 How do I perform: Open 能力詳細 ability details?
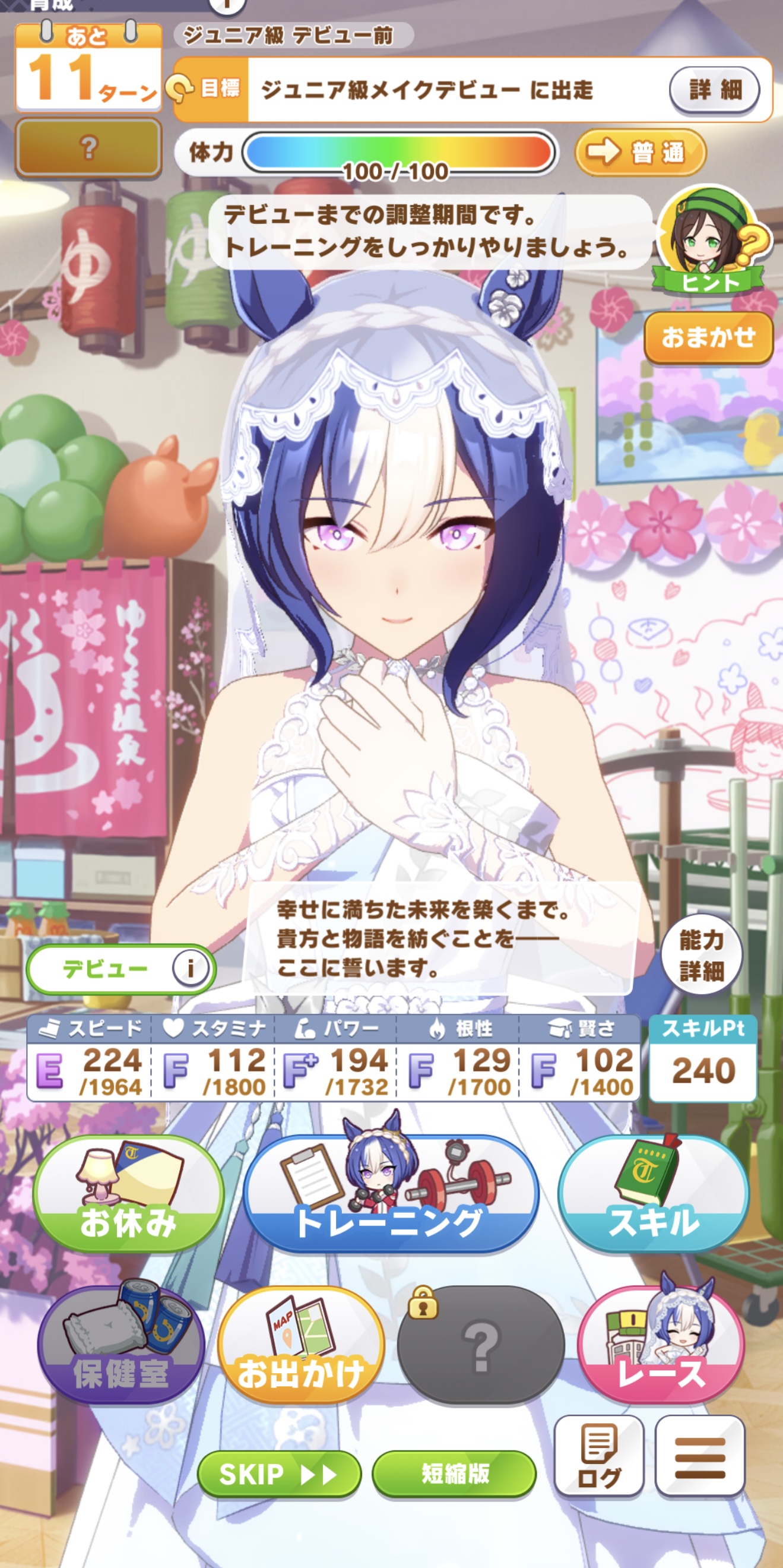tap(702, 955)
